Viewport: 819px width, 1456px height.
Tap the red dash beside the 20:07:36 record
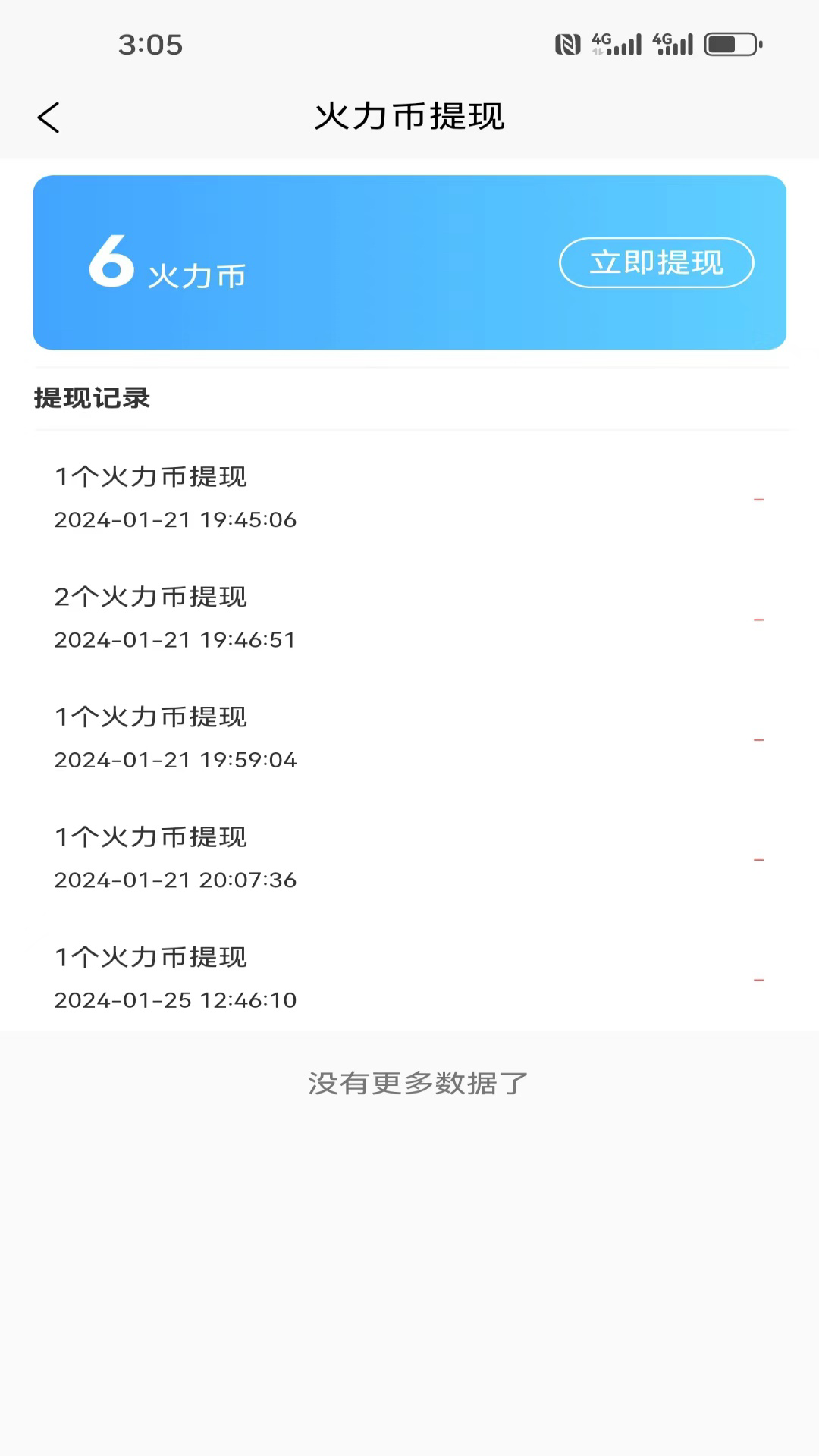[x=758, y=858]
